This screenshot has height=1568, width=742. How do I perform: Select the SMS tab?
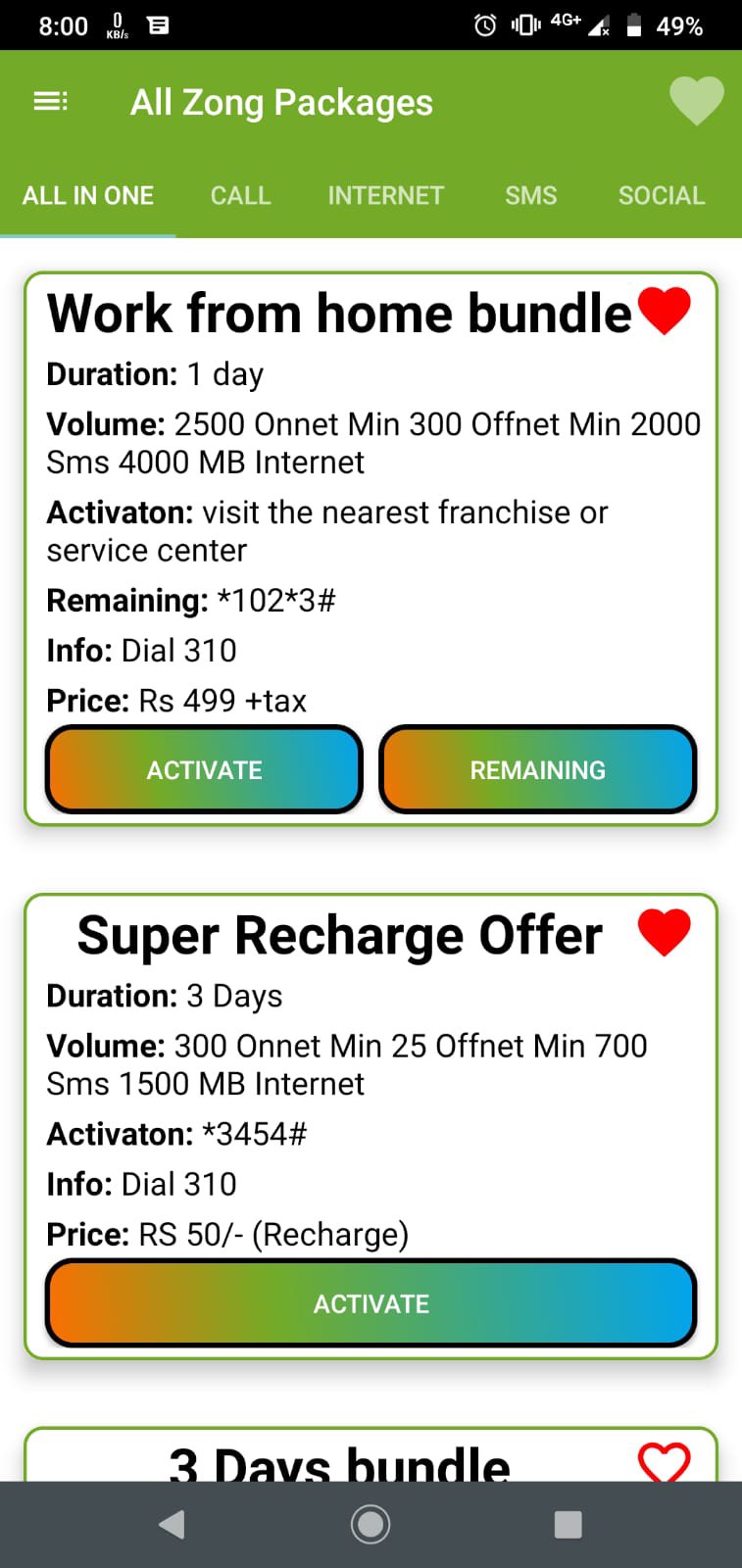click(x=530, y=195)
